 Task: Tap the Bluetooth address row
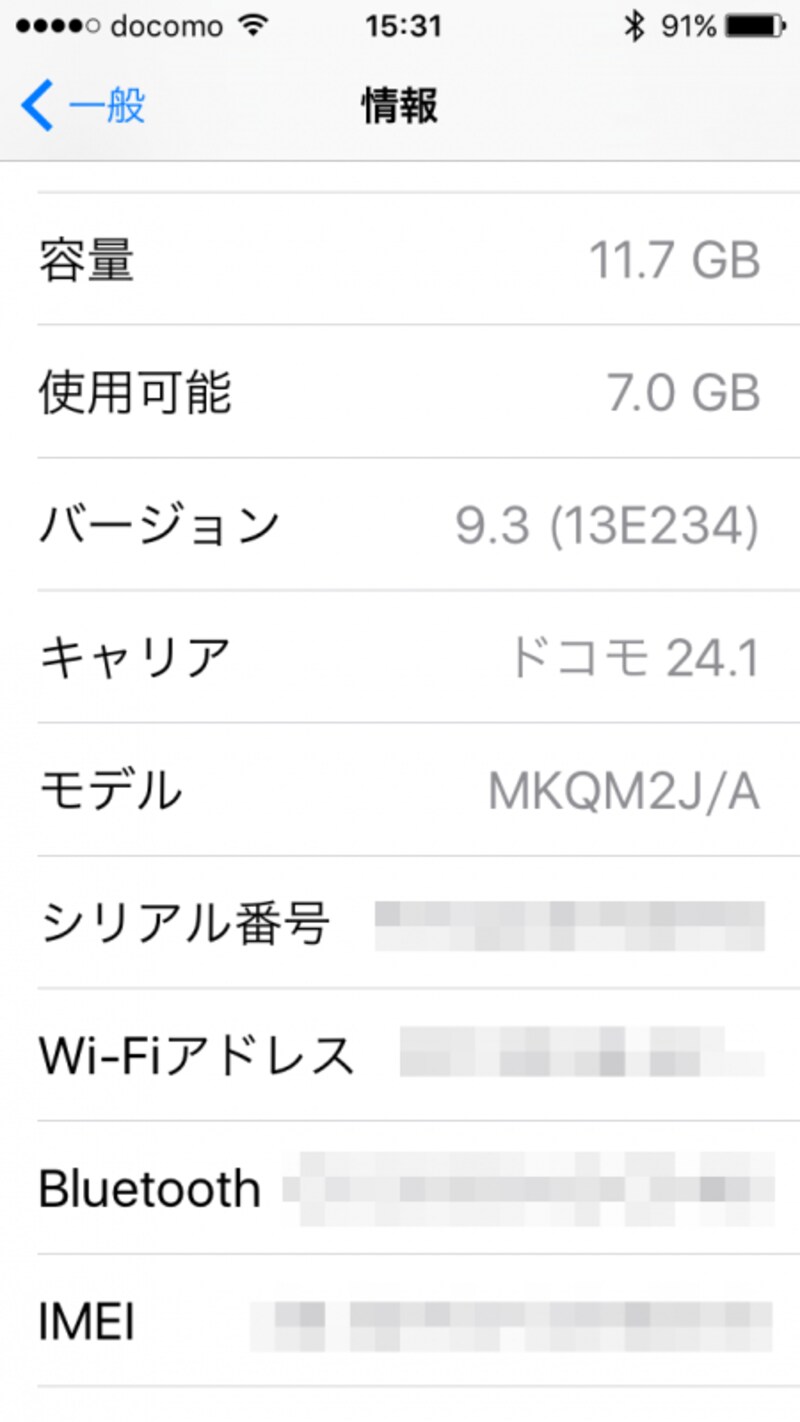400,1187
